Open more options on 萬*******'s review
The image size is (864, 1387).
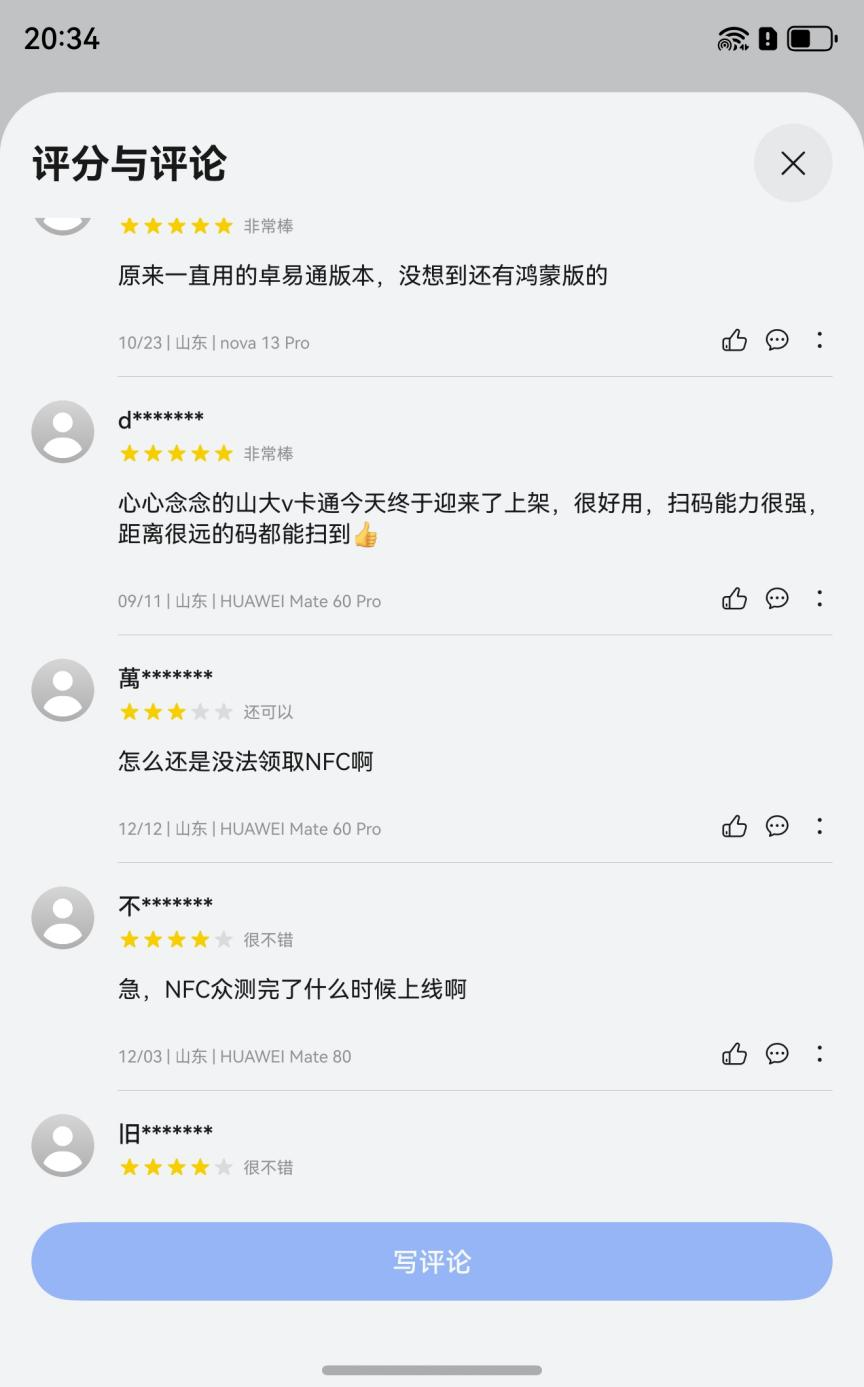(819, 827)
